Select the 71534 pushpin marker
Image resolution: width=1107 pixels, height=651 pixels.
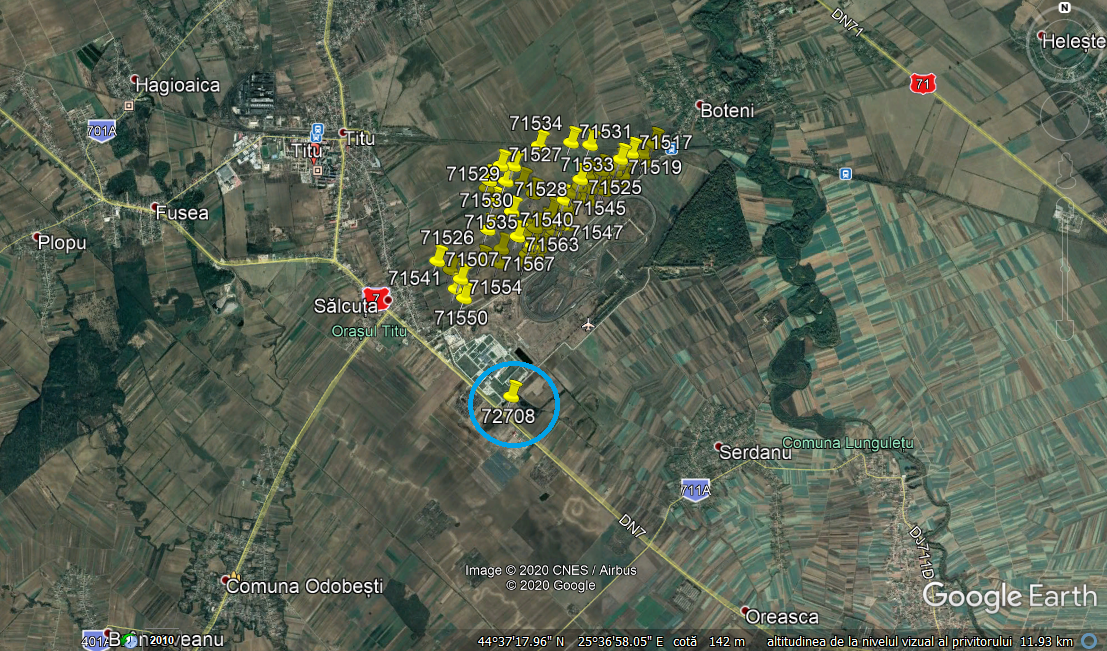point(541,140)
